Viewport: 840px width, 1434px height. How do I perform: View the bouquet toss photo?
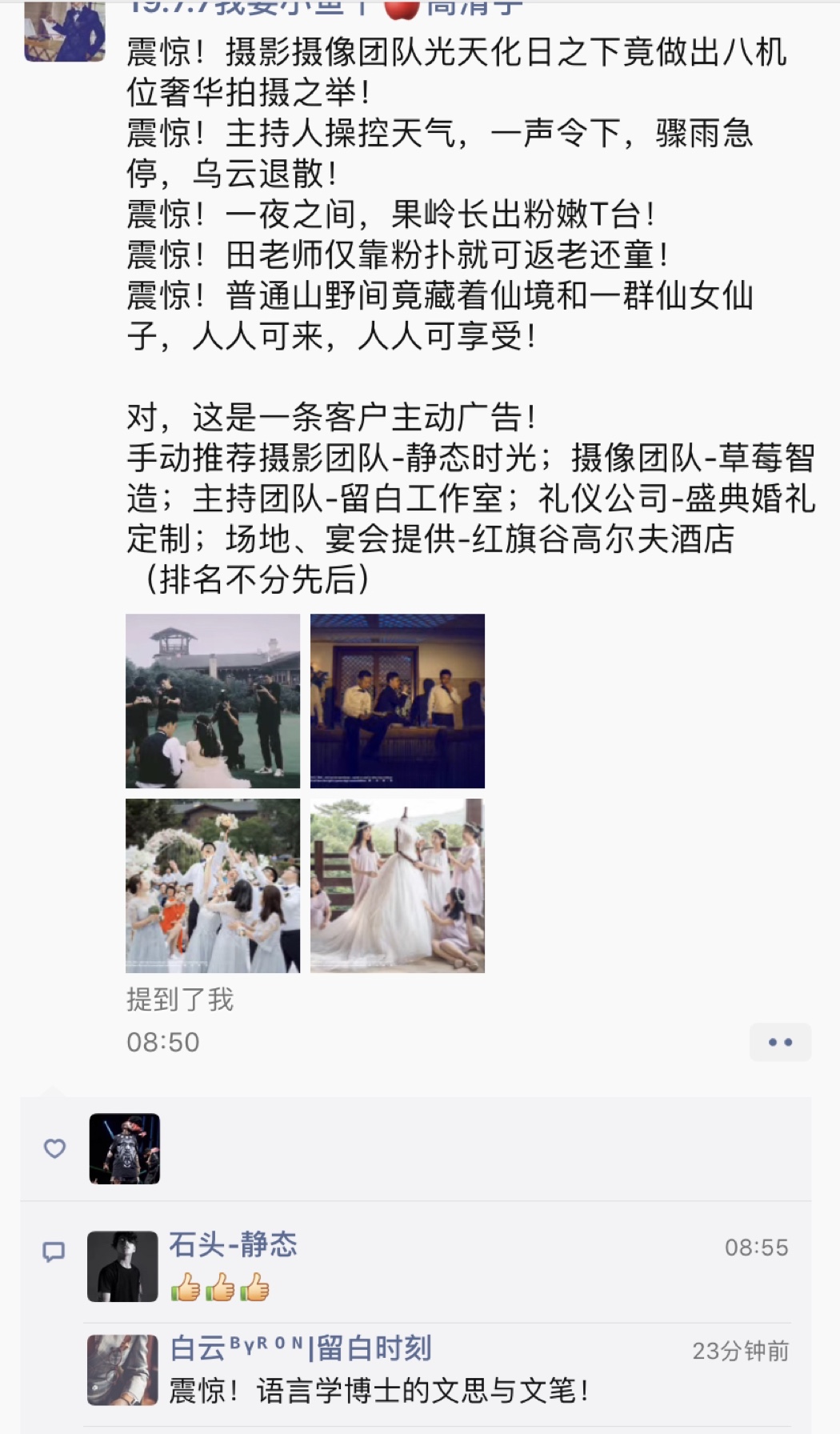click(213, 886)
